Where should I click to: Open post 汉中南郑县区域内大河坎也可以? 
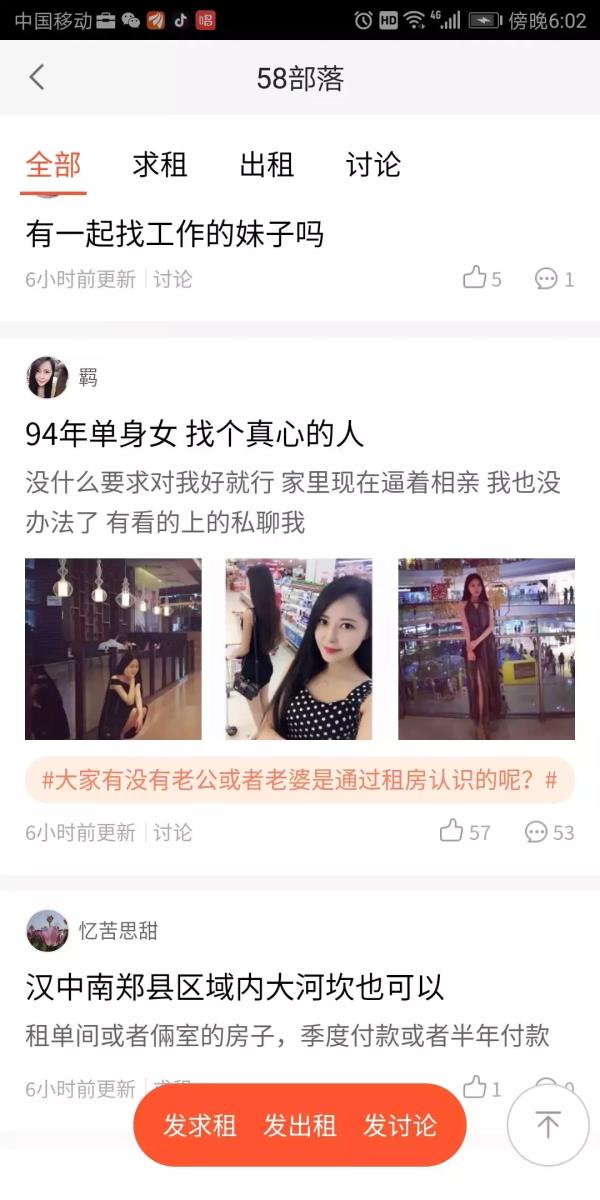pos(235,988)
